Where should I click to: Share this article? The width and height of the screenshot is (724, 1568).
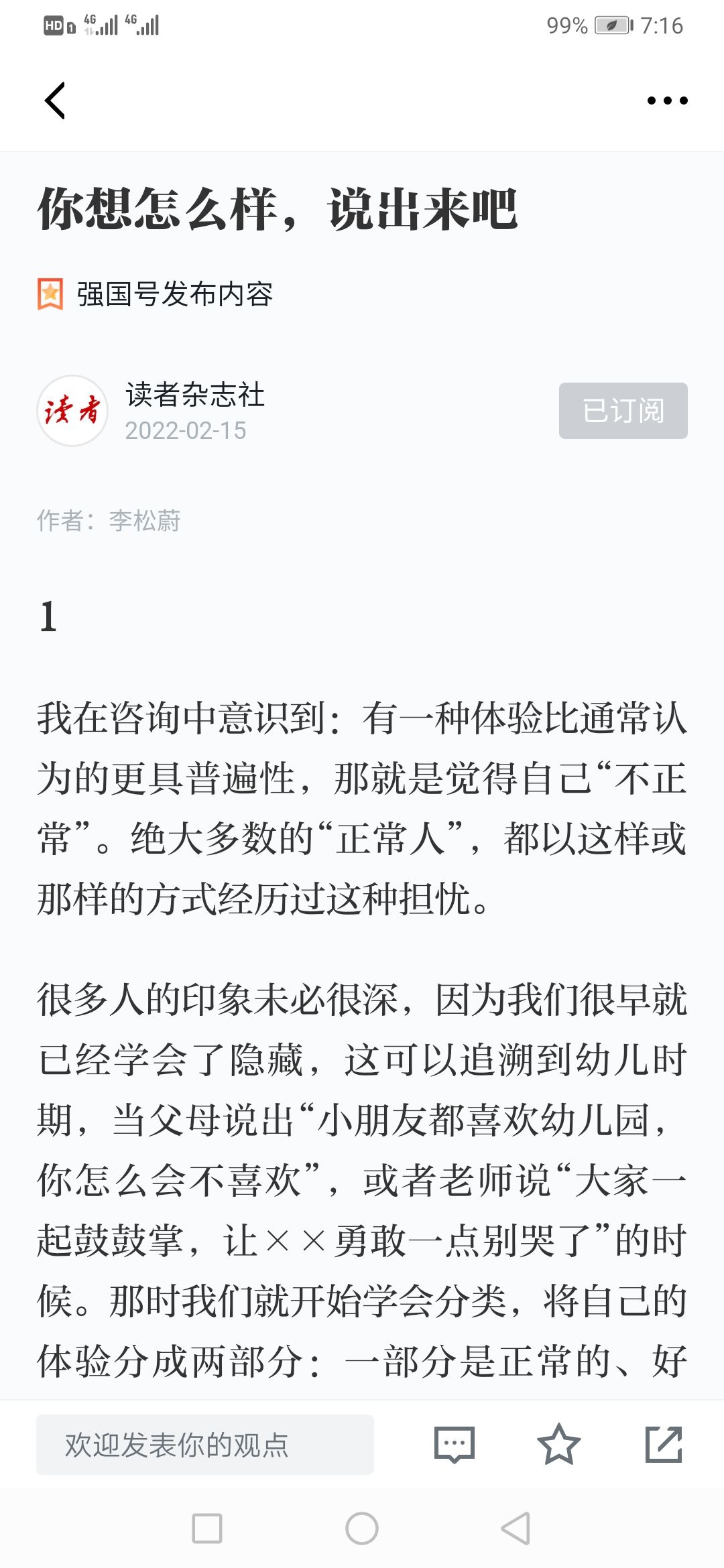click(664, 1444)
